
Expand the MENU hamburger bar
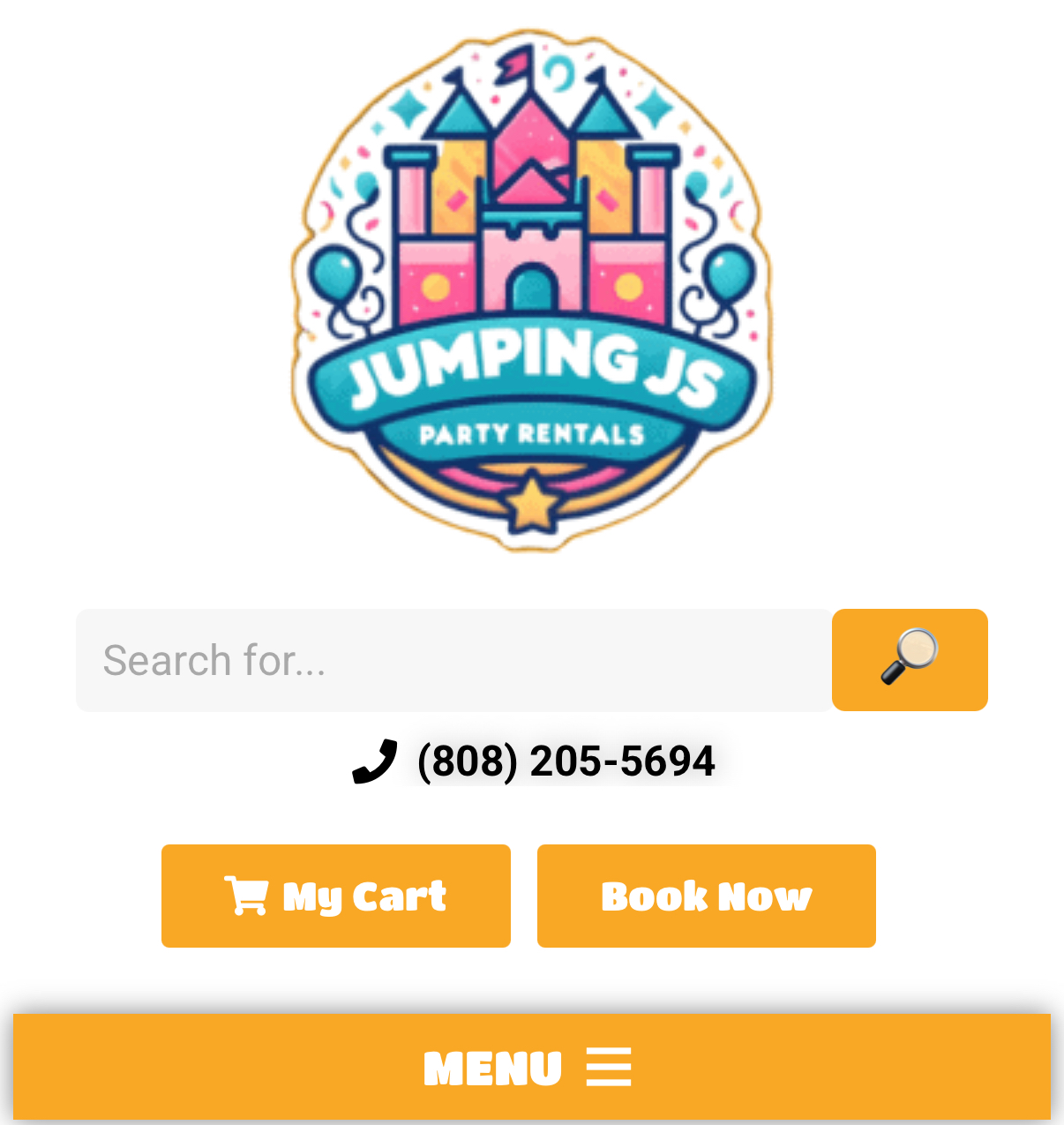point(531,1067)
